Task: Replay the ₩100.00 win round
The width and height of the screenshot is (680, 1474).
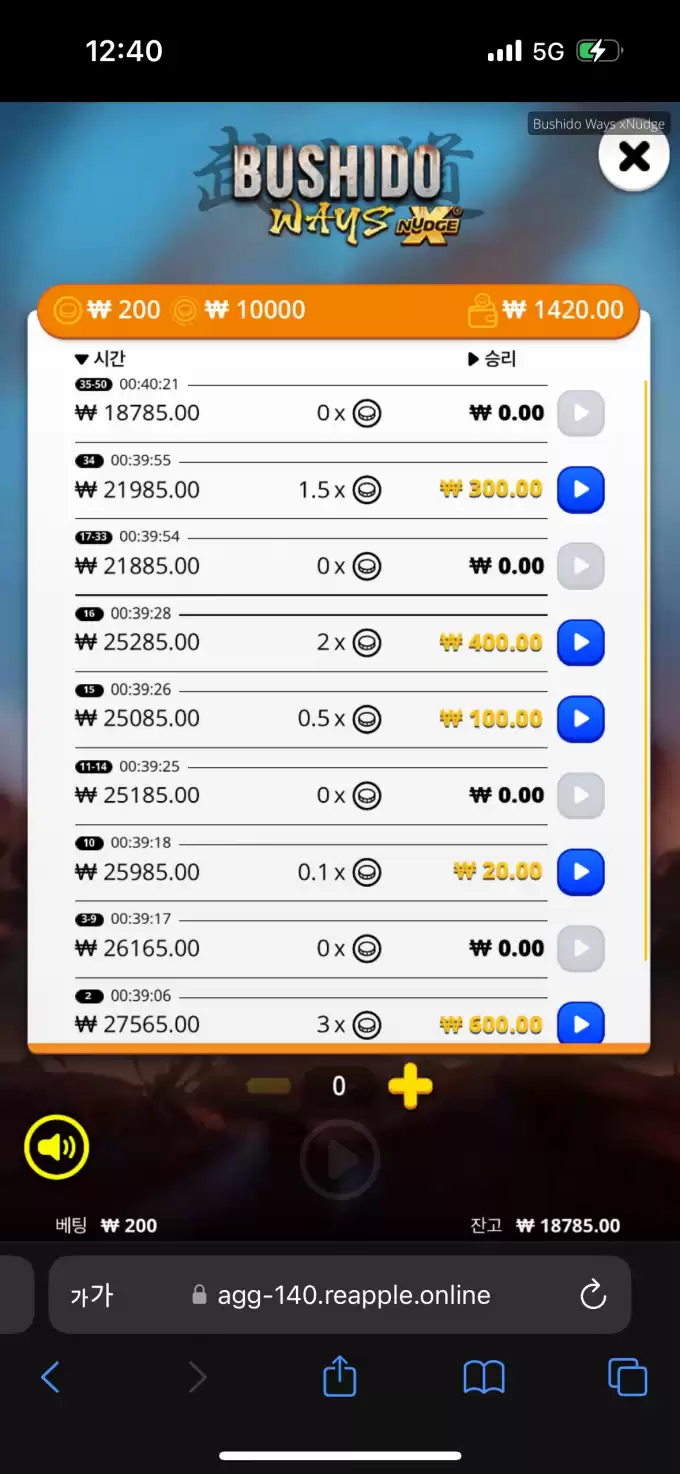Action: (x=580, y=719)
